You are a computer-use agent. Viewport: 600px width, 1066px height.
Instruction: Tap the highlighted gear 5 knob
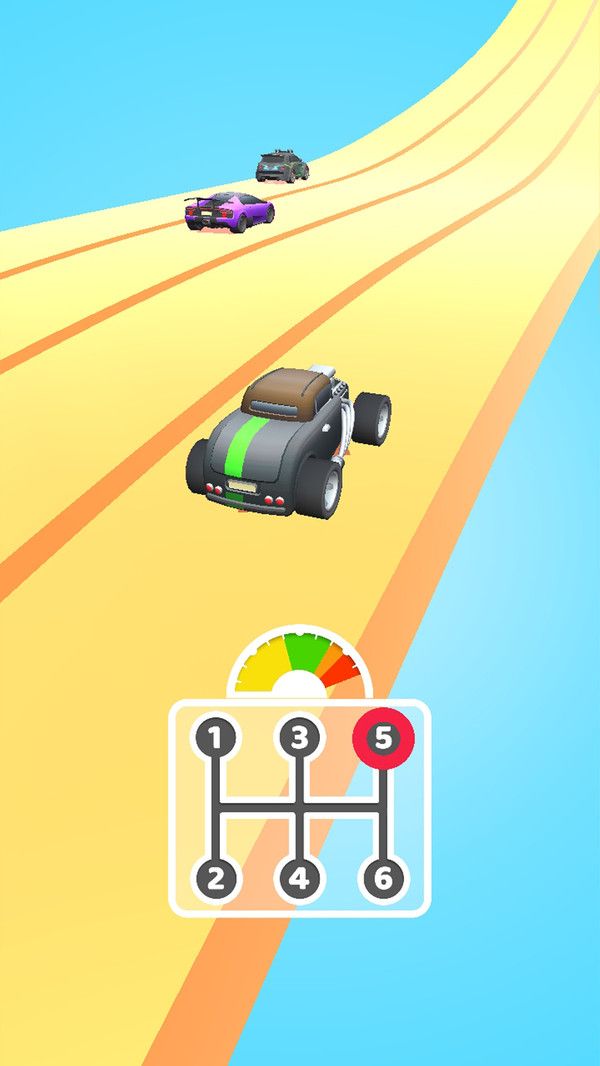click(x=382, y=740)
